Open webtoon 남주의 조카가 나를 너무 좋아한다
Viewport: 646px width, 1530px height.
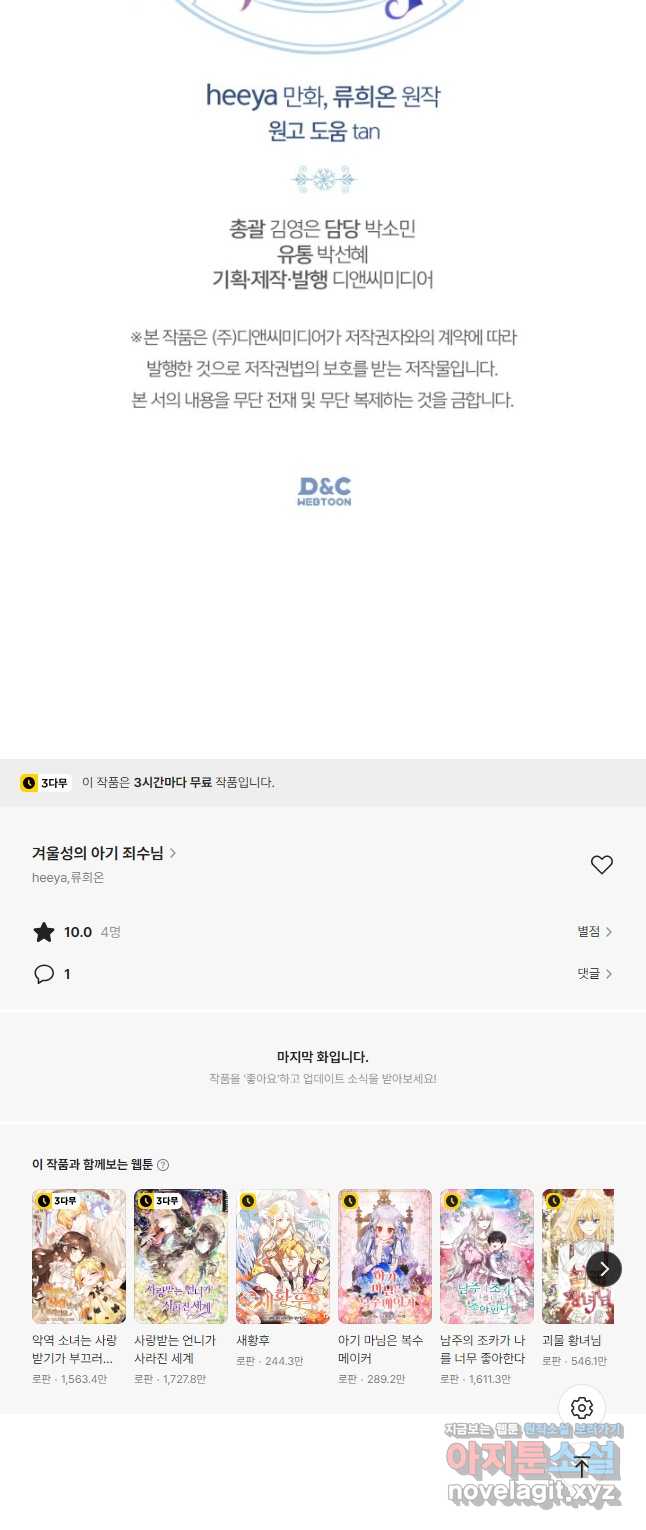tap(487, 1256)
